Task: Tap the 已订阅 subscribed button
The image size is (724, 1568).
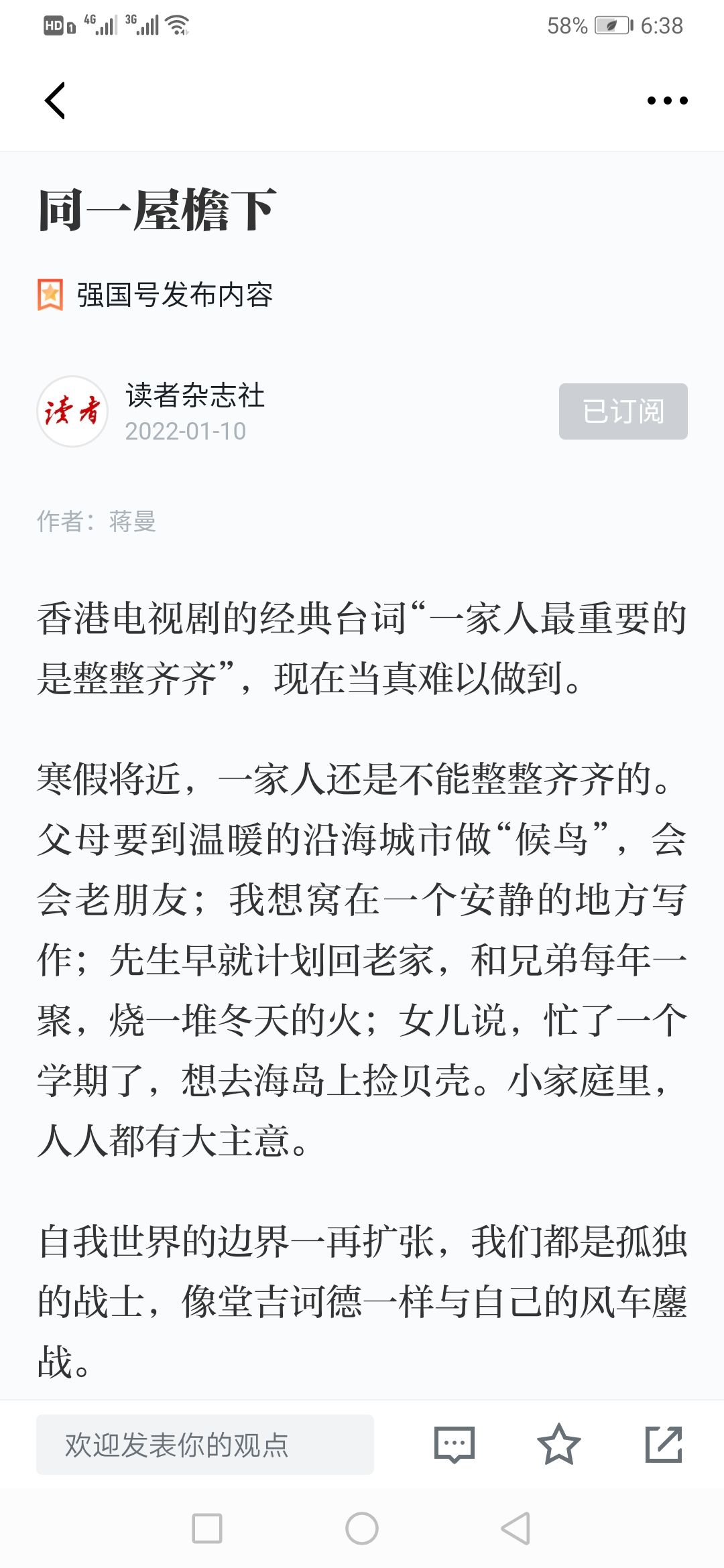Action: coord(623,411)
